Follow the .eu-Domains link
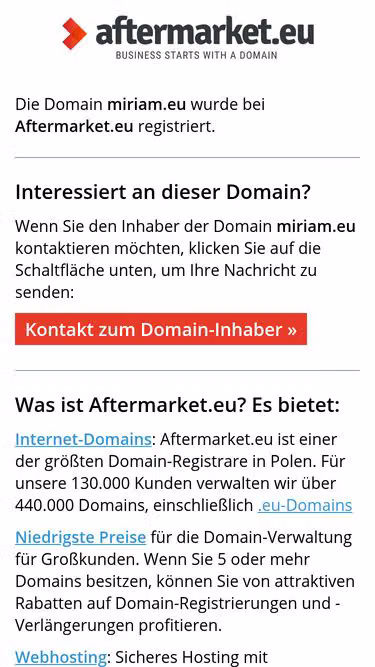 305,506
